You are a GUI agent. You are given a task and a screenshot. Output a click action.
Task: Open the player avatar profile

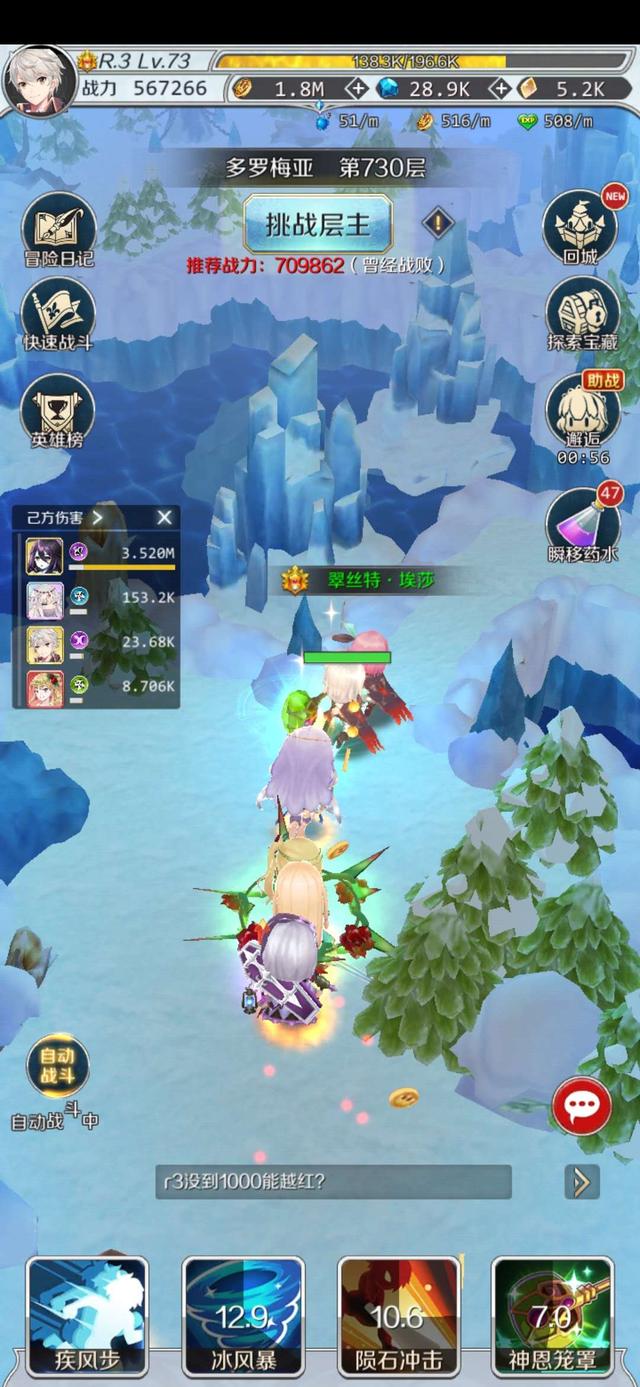point(38,80)
